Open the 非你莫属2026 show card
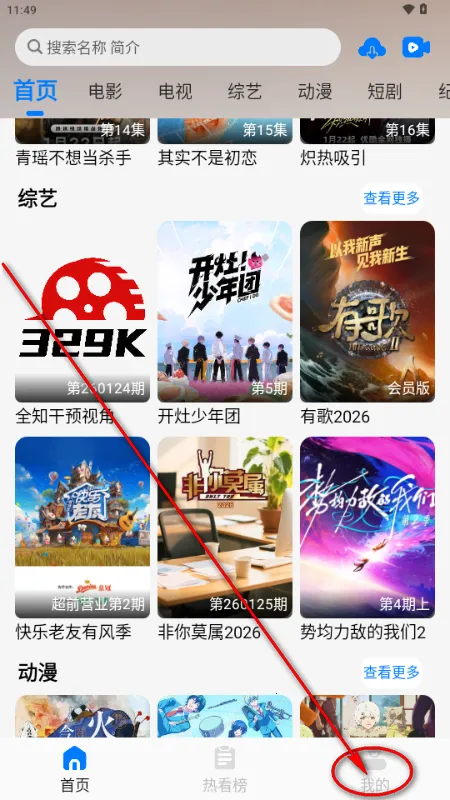 point(224,539)
